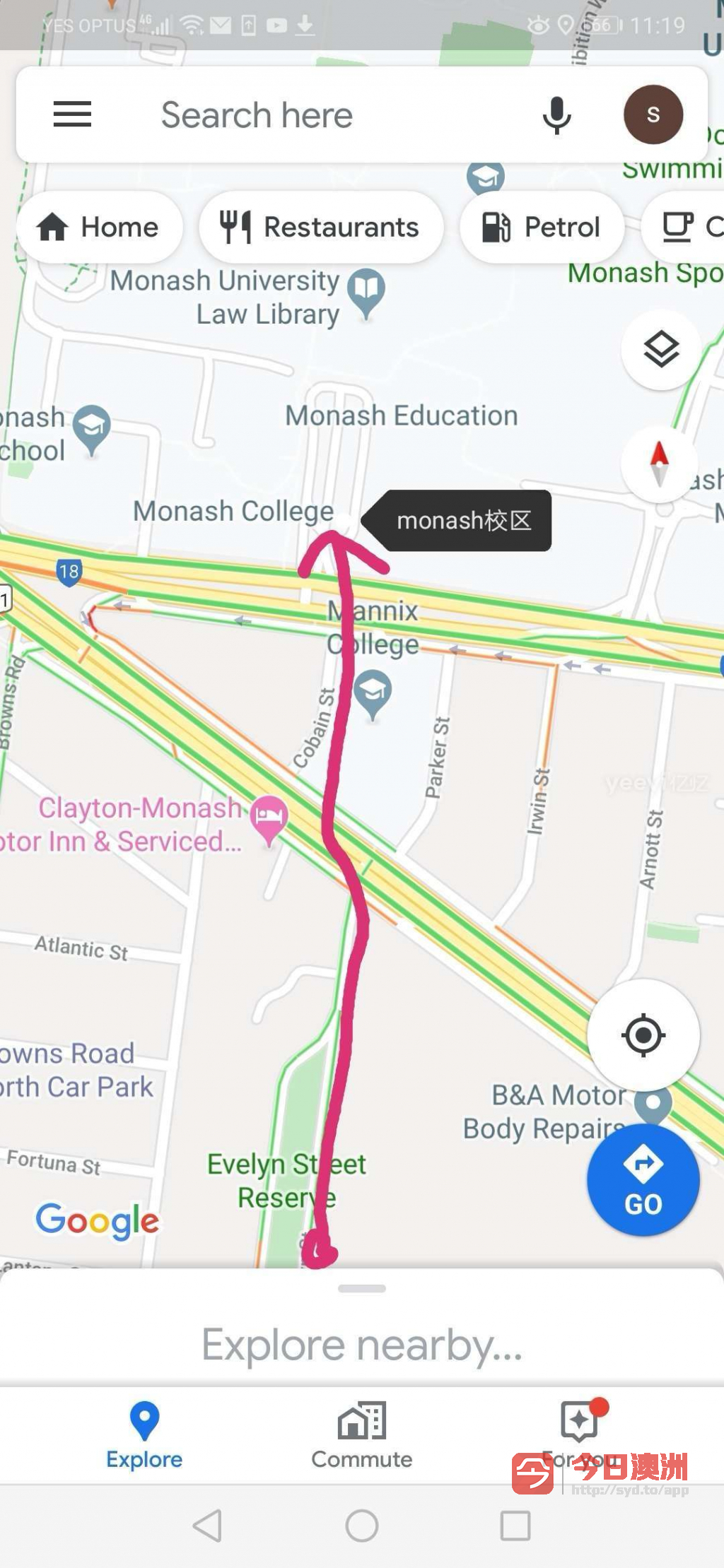Open Monash University Law Library marker
This screenshot has width=724, height=1568.
[x=366, y=293]
